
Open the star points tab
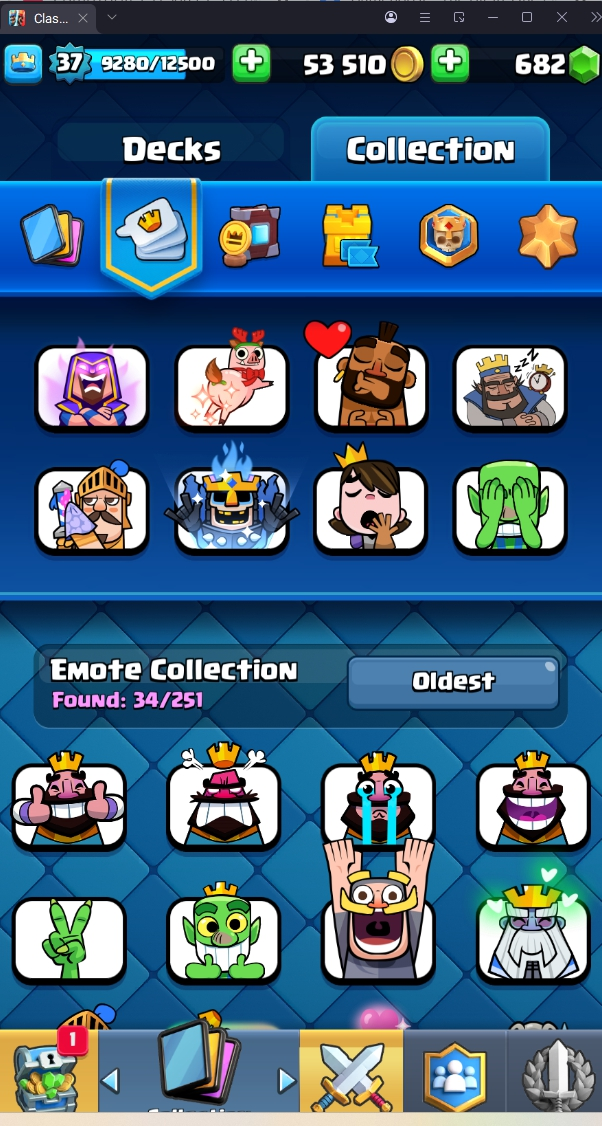coord(547,236)
